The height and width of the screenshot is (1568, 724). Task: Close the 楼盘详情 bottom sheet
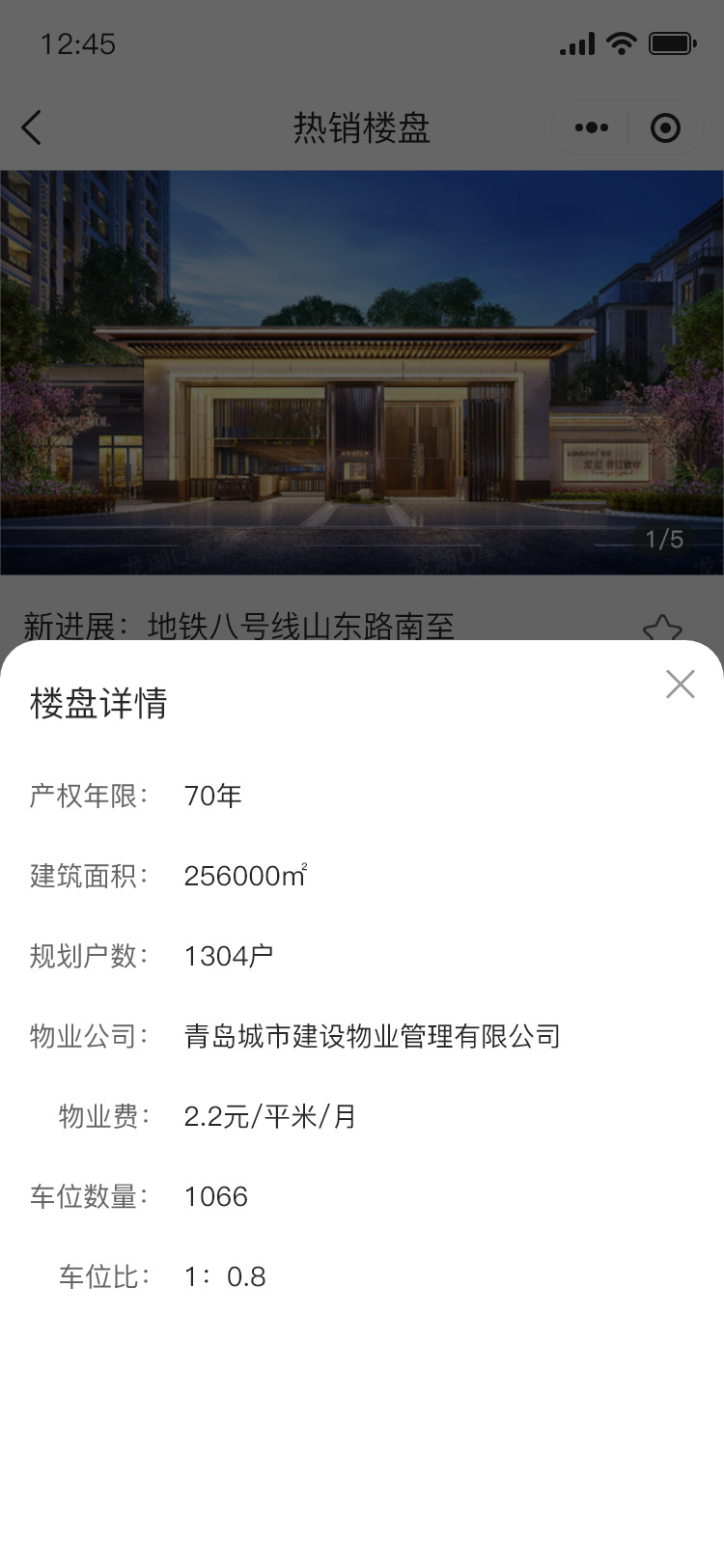pos(680,685)
